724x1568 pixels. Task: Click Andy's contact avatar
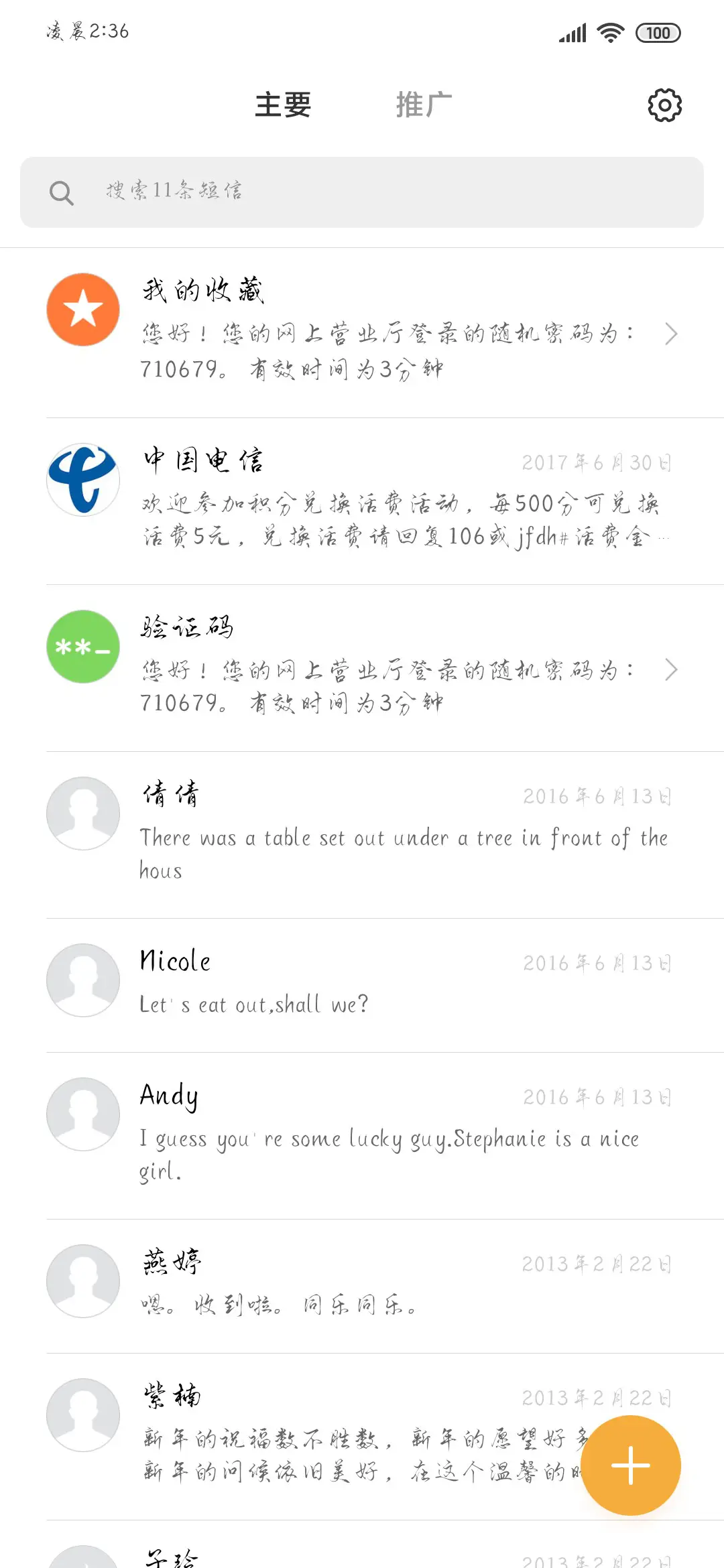pos(82,1114)
